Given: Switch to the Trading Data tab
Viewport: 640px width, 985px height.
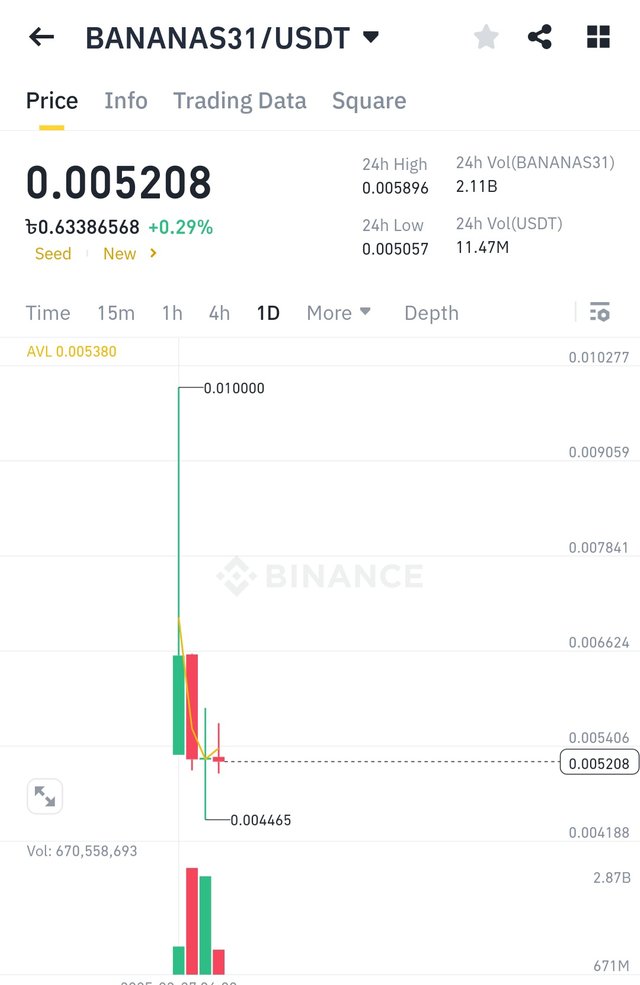Looking at the screenshot, I should pos(240,101).
